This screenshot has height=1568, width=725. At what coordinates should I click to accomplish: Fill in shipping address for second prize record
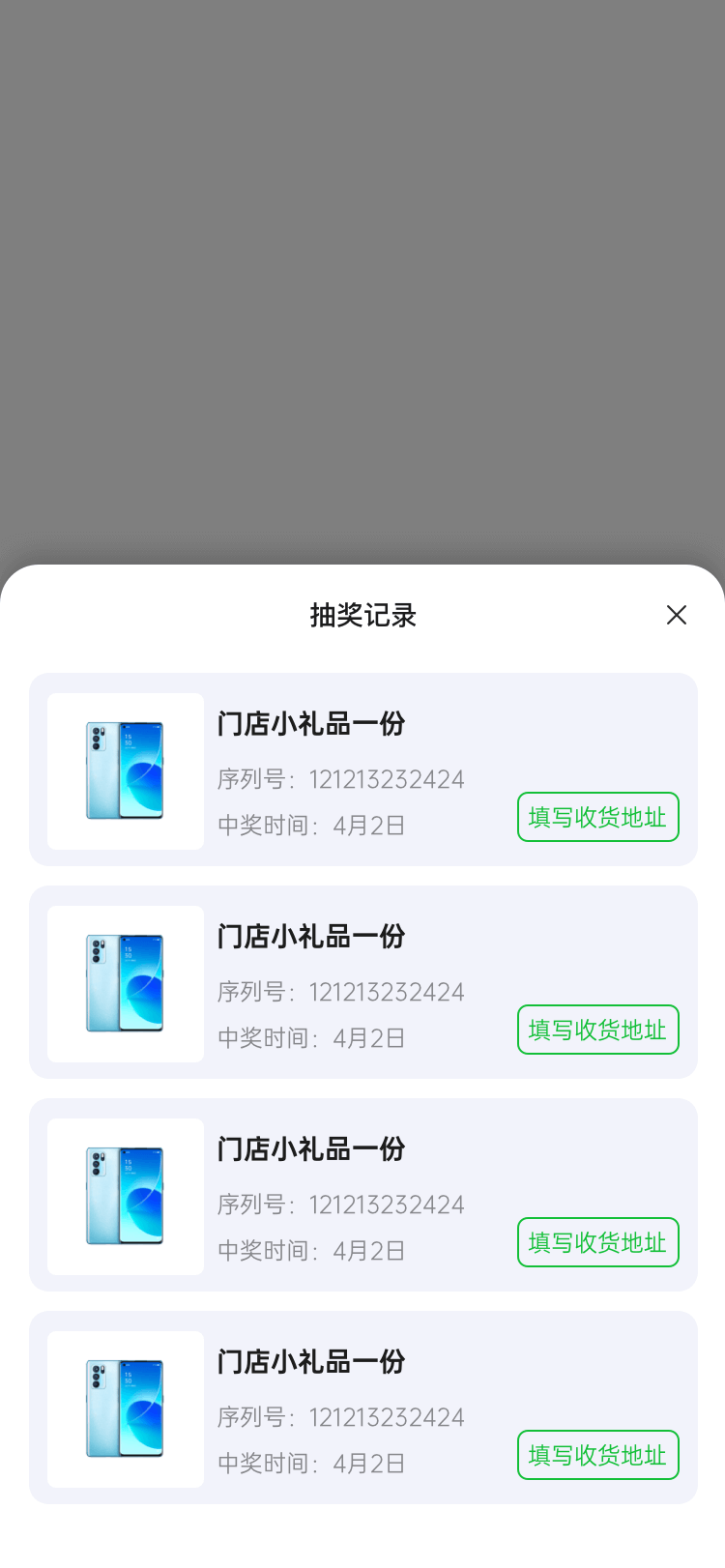coord(597,1030)
